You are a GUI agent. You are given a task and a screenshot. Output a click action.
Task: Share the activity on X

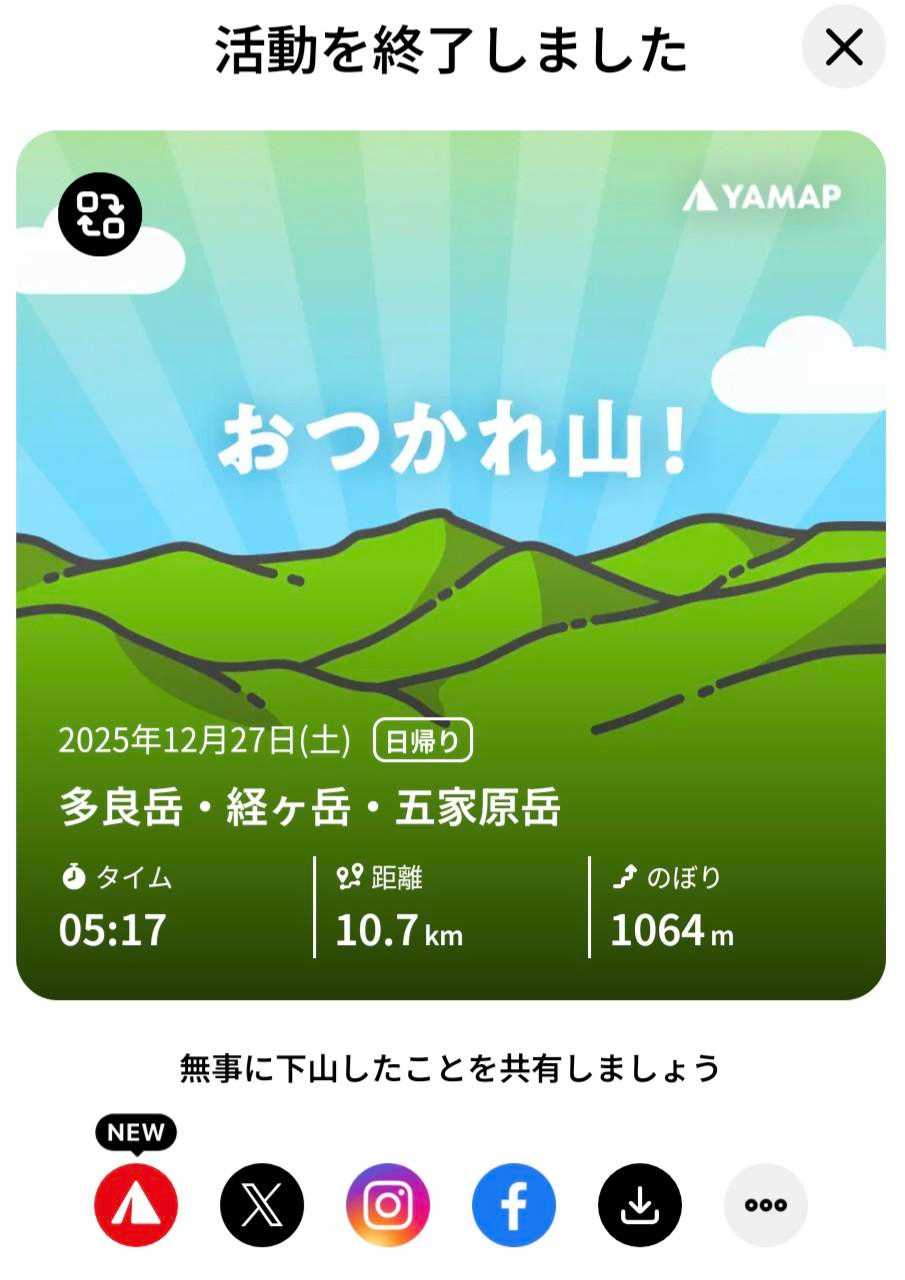(262, 1205)
